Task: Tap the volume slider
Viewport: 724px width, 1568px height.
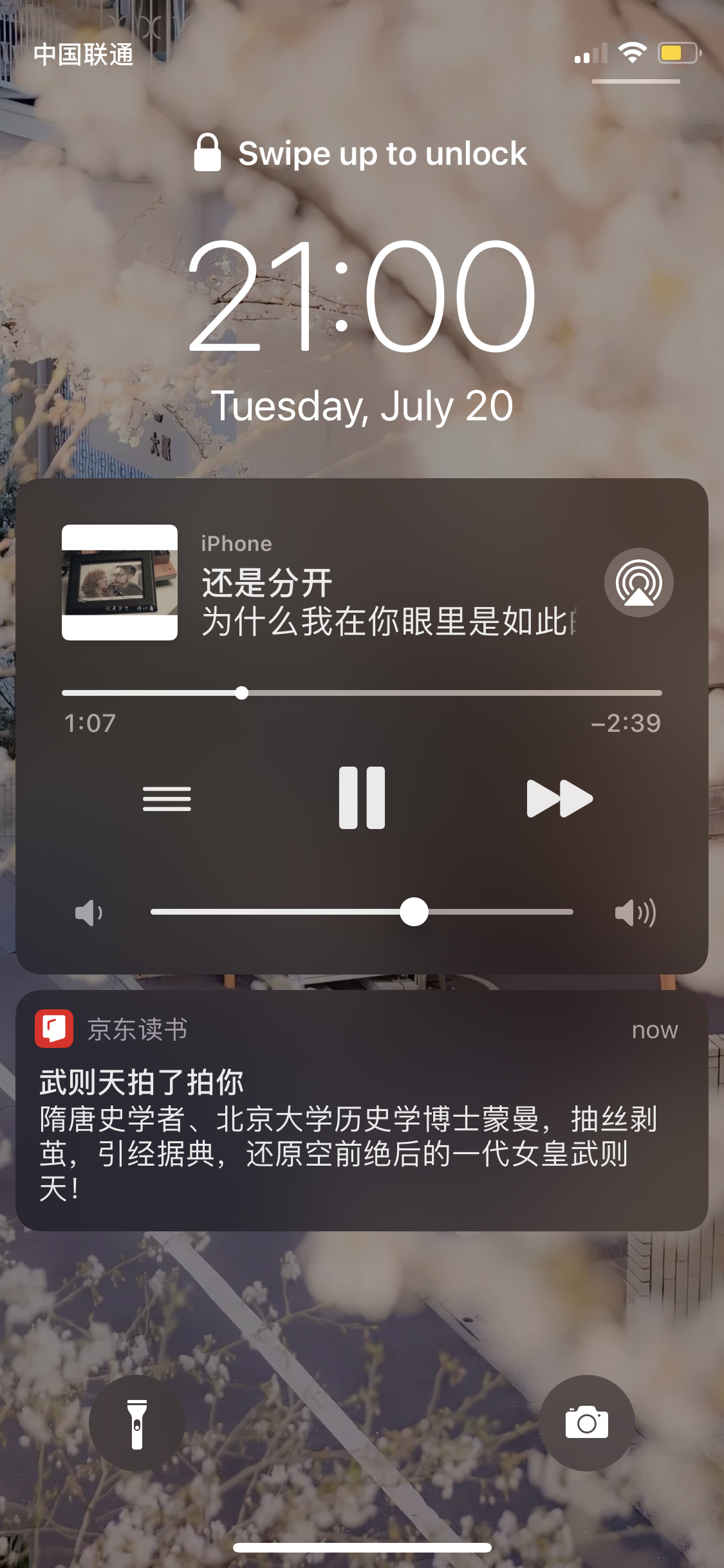Action: 362,911
